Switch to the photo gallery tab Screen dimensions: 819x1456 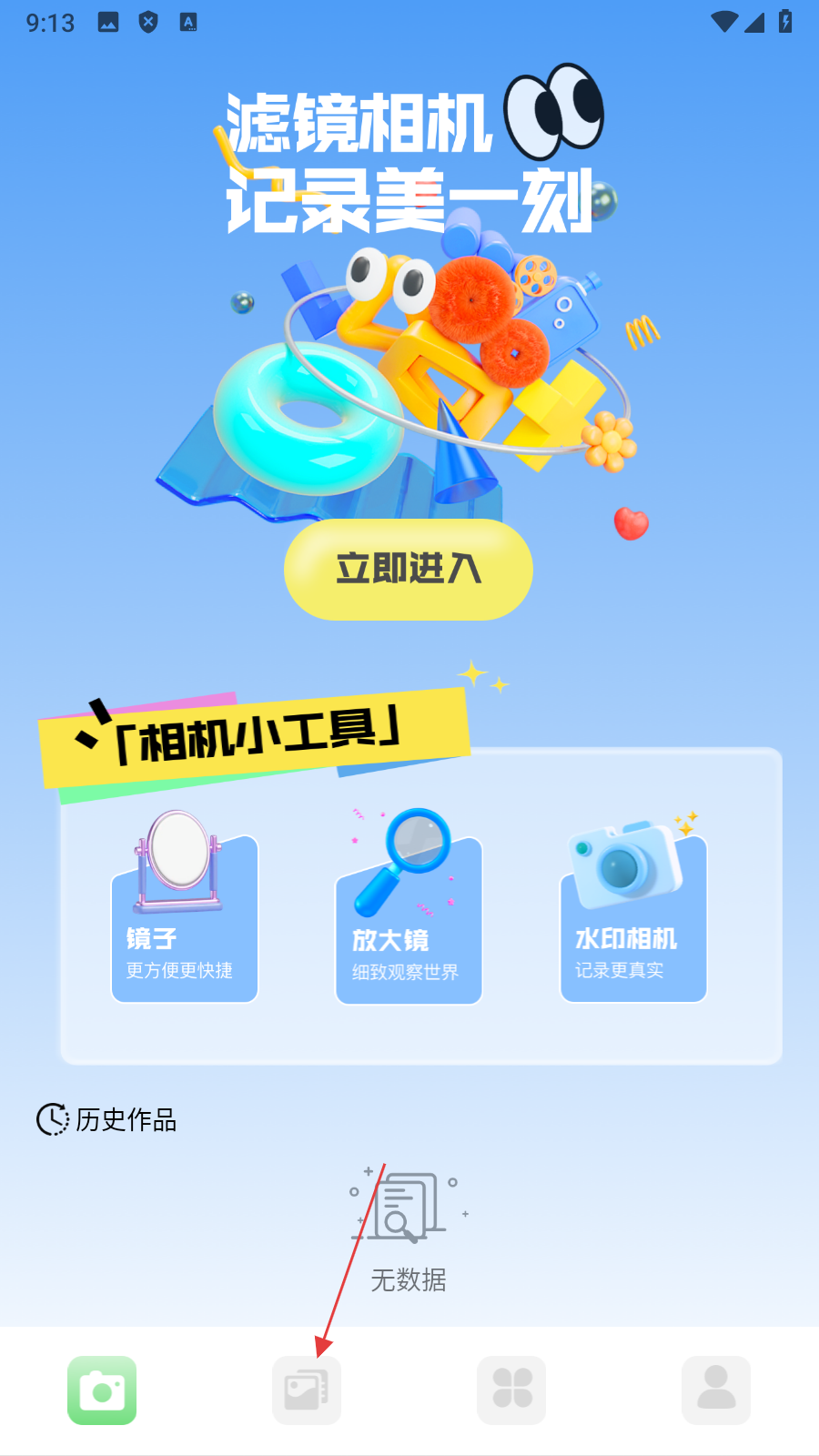pyautogui.click(x=307, y=1390)
